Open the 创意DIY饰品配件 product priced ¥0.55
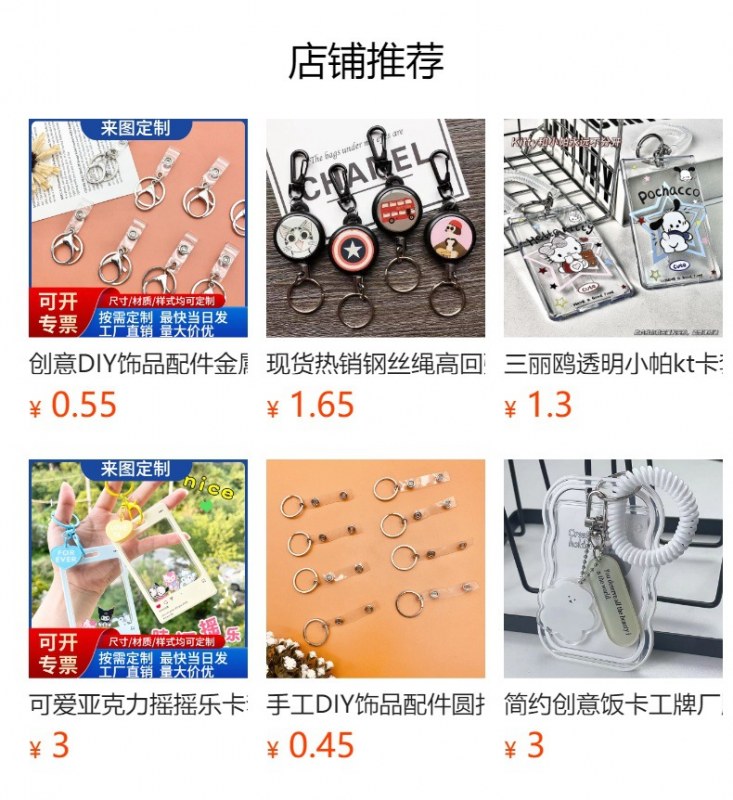 coord(138,229)
